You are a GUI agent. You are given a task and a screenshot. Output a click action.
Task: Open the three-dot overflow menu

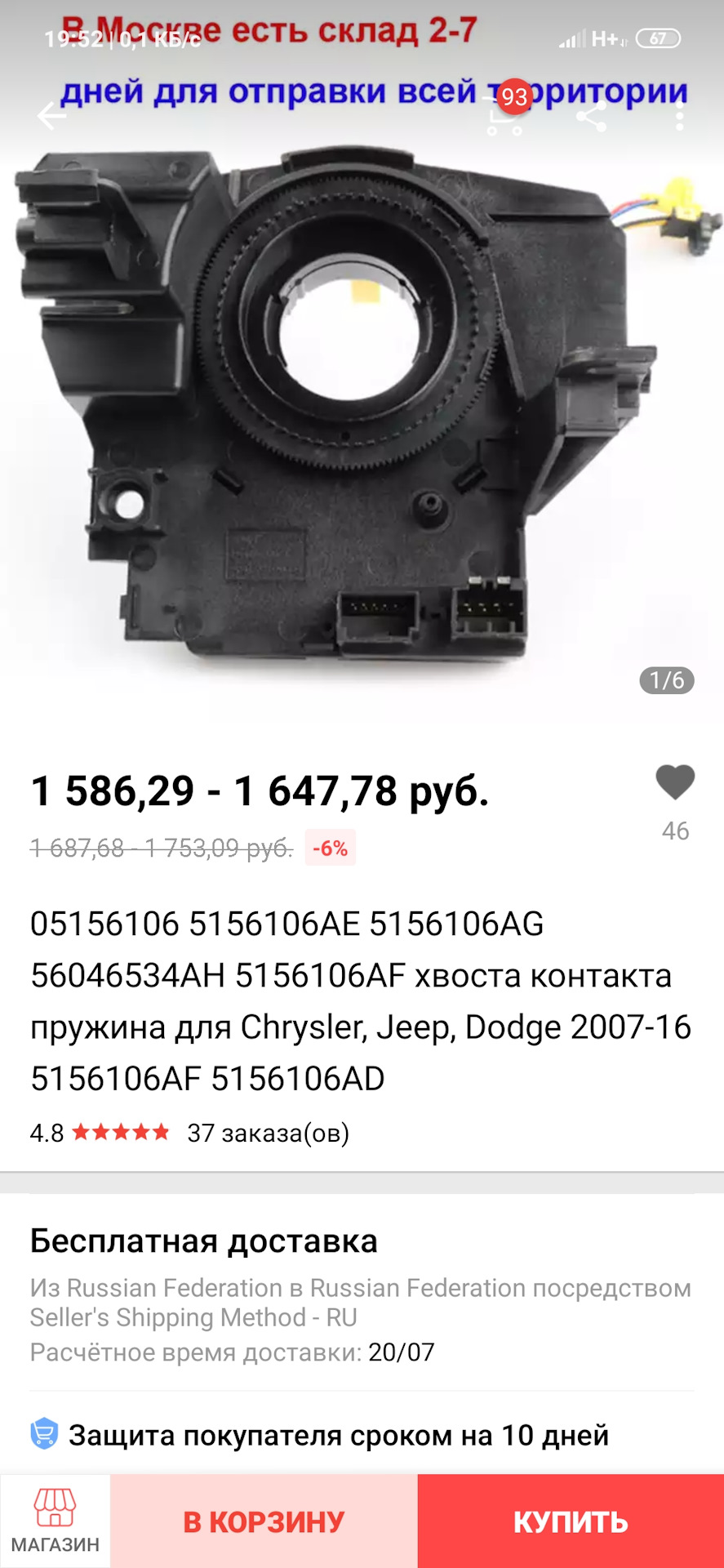pyautogui.click(x=679, y=115)
